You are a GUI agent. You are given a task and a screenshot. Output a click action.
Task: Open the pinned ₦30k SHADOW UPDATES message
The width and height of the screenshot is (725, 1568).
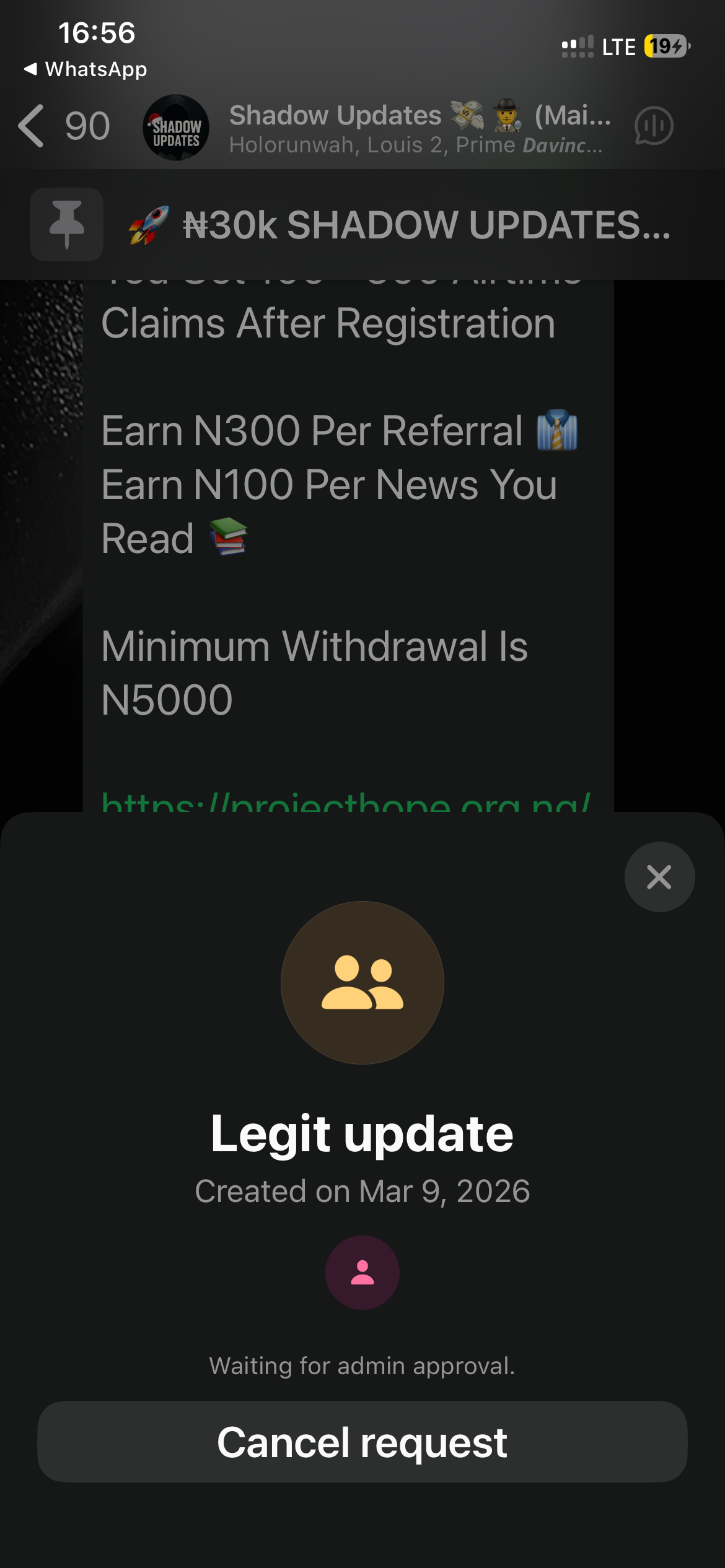click(397, 224)
